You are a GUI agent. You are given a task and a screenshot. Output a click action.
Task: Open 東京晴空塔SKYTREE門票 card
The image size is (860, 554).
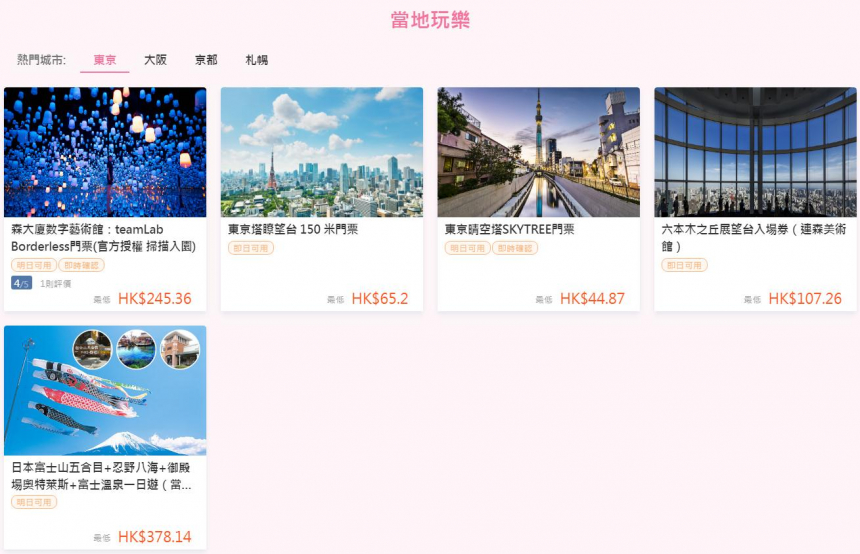point(538,198)
